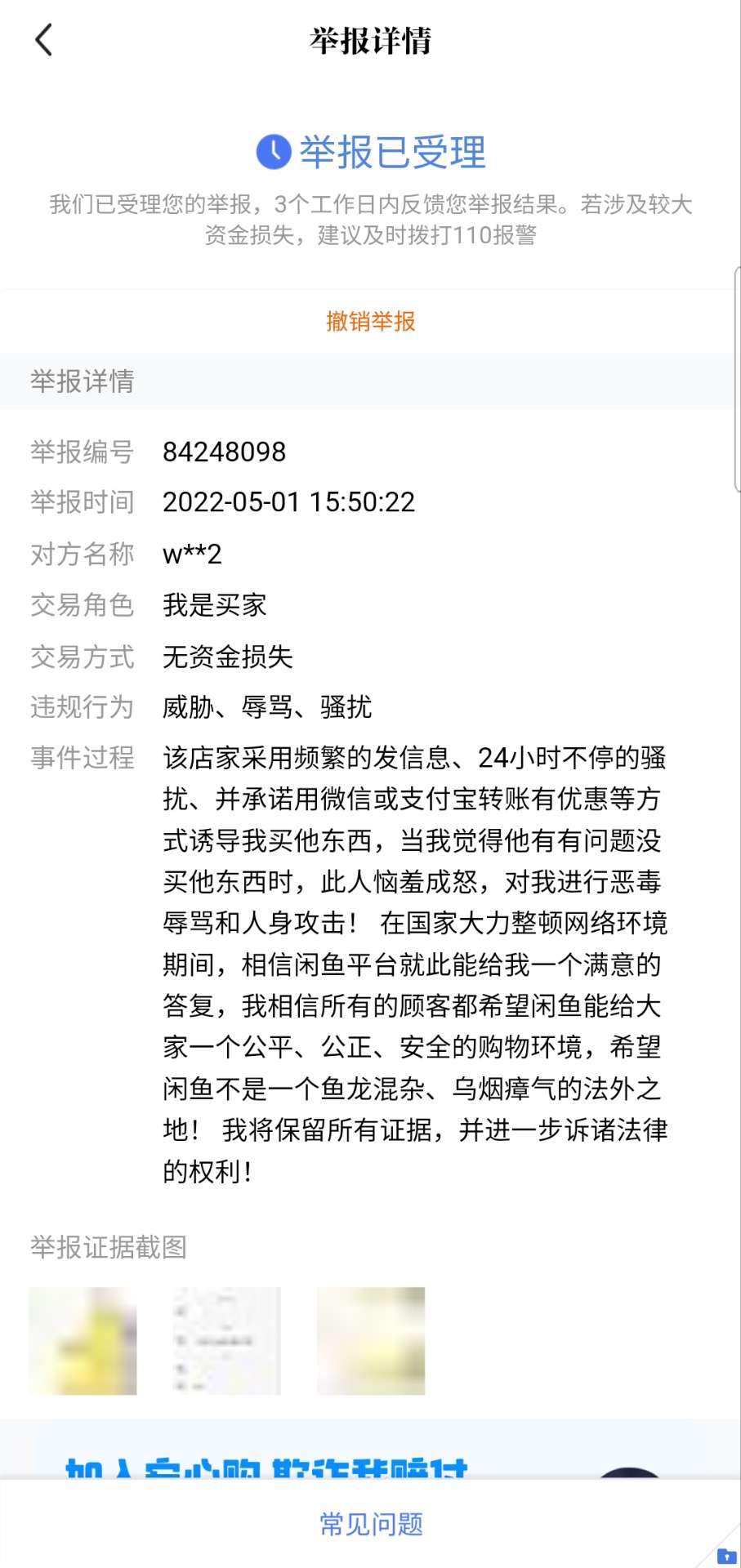Viewport: 741px width, 1568px height.
Task: Go back from the report details page
Action: [44, 39]
